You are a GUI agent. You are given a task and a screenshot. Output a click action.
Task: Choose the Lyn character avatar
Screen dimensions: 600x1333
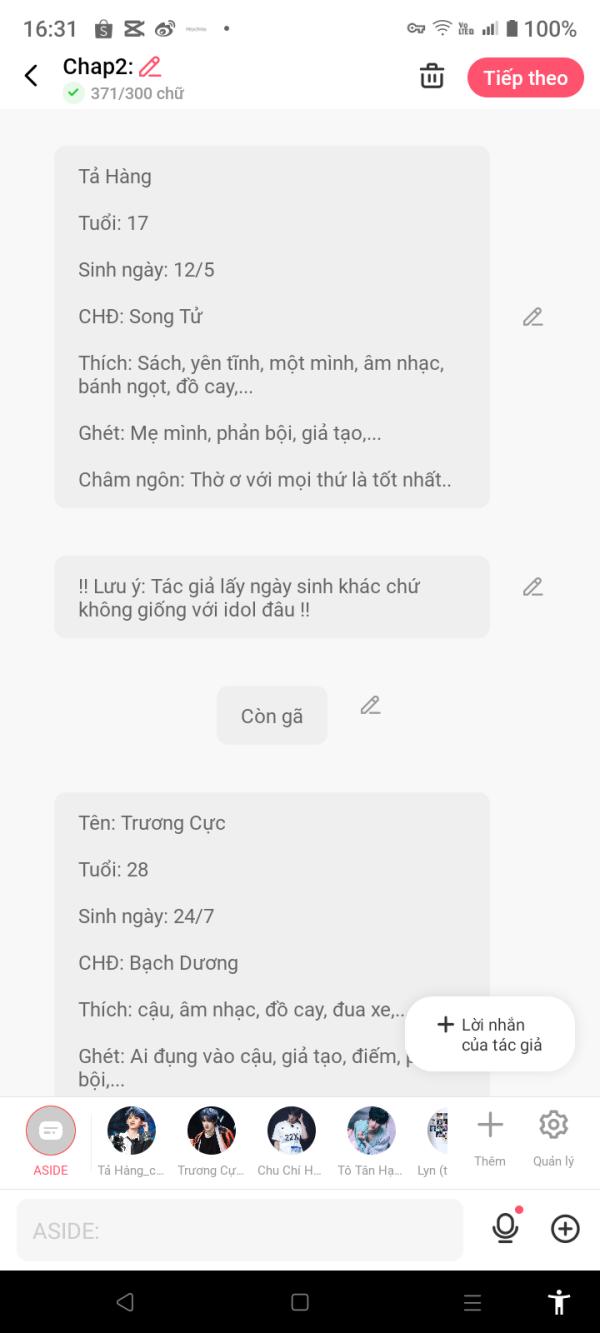tap(437, 1132)
